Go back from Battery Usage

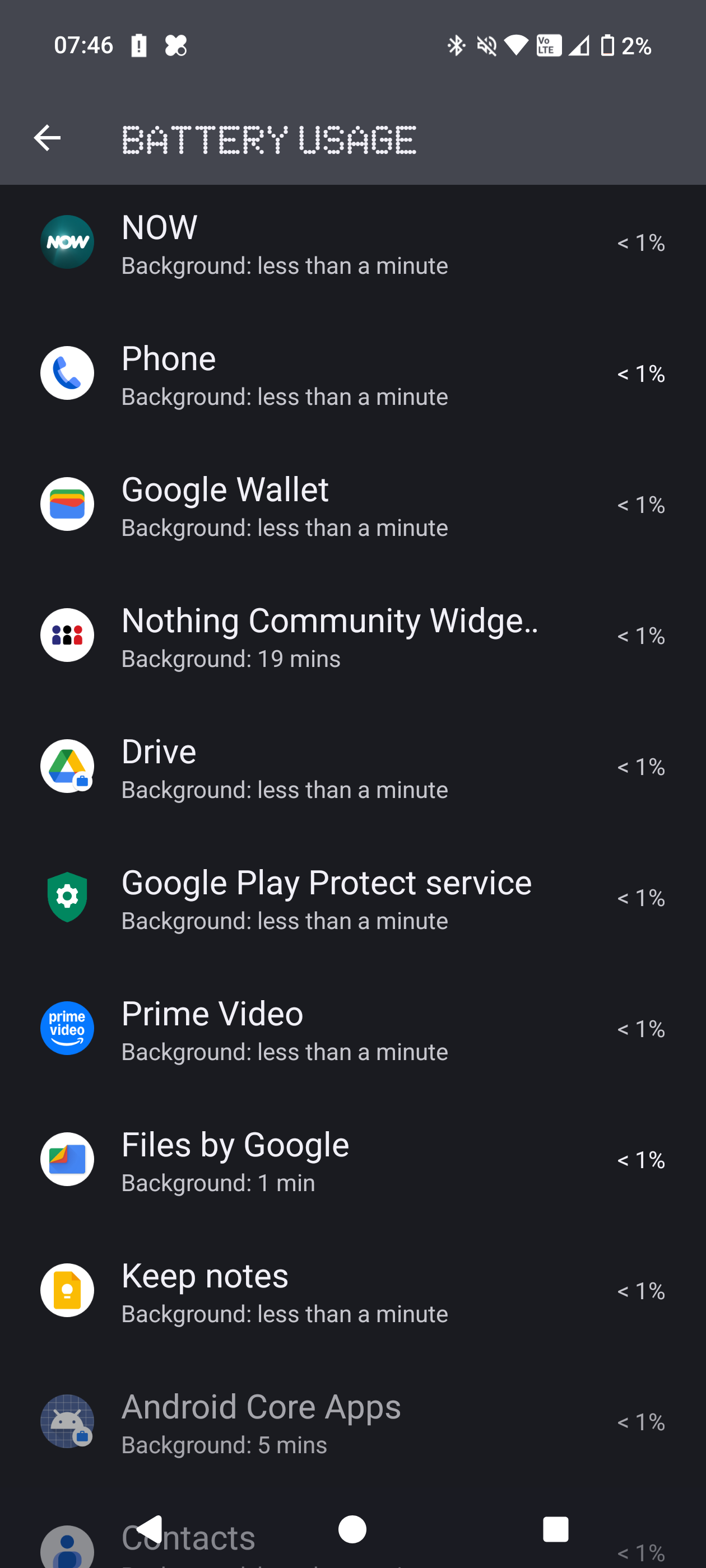[x=47, y=138]
